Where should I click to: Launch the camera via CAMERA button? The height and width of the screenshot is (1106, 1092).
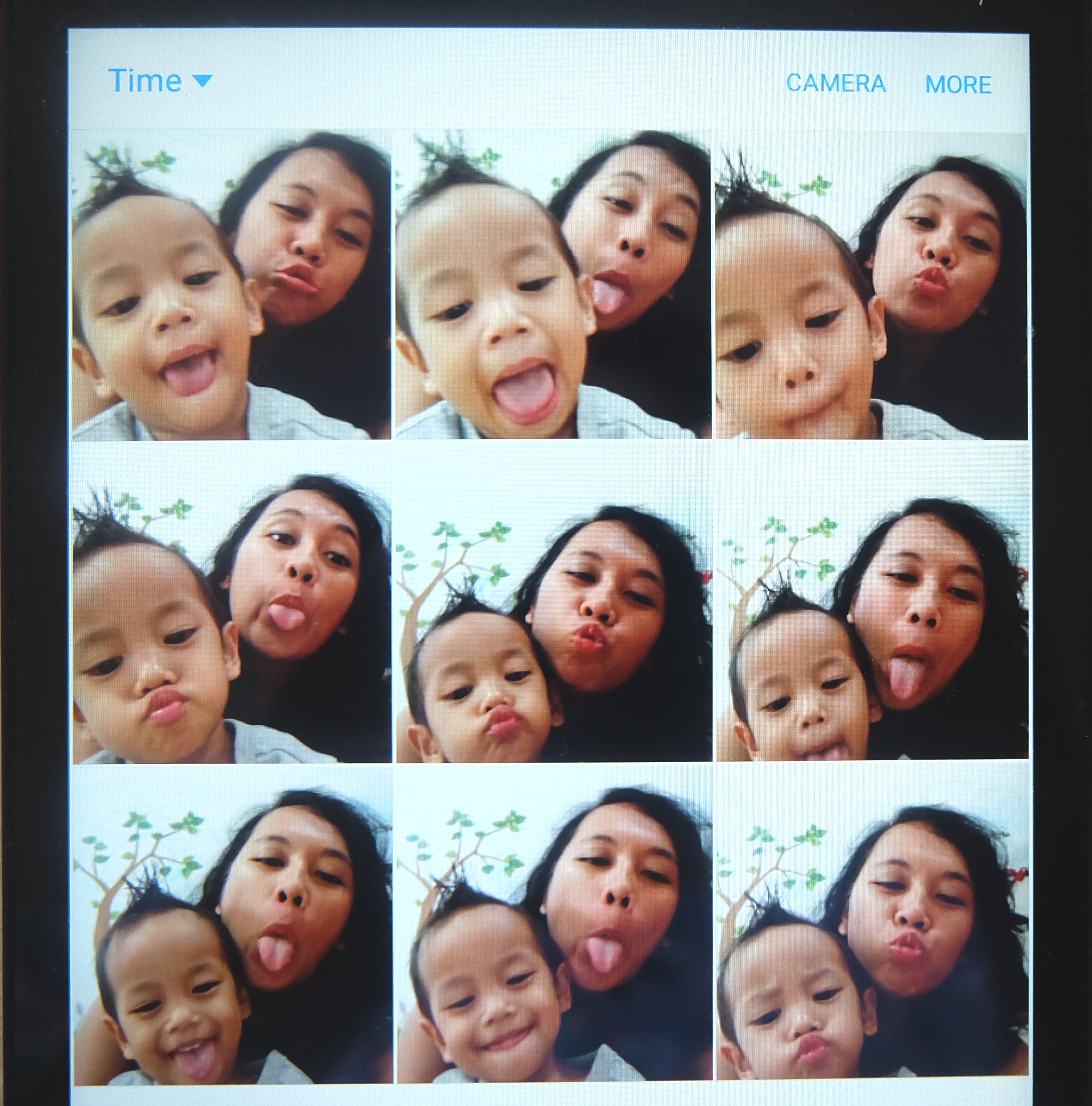pos(835,84)
